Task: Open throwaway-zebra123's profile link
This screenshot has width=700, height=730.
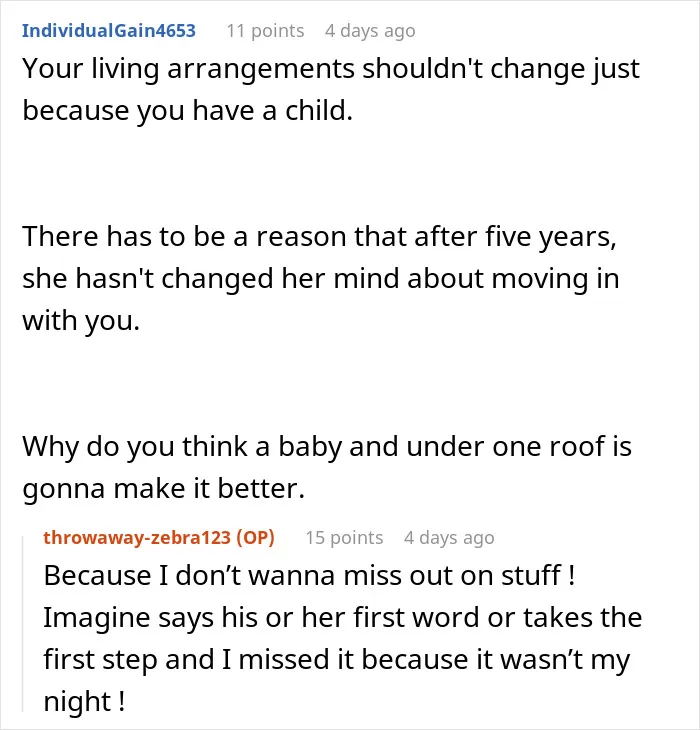Action: [137, 538]
